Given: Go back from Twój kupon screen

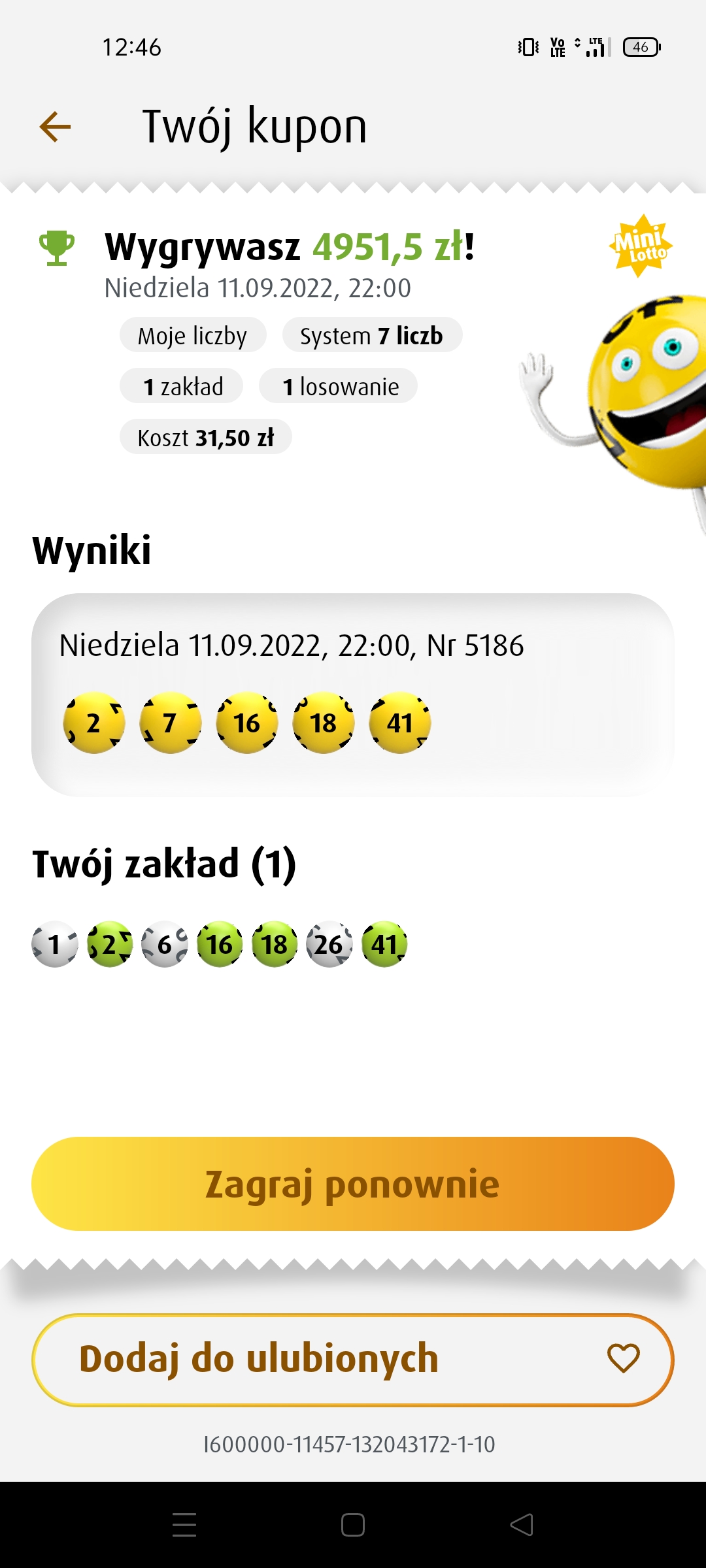Looking at the screenshot, I should coord(55,126).
